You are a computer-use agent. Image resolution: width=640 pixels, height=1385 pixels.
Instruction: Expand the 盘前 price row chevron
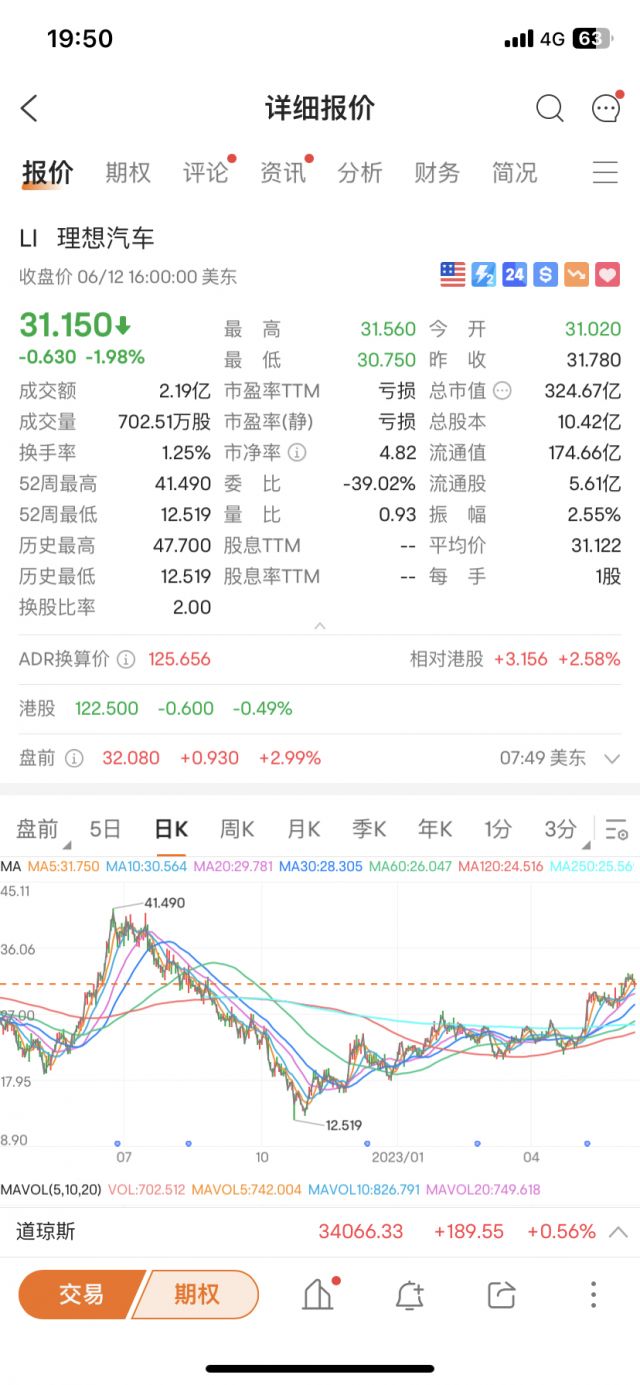613,759
